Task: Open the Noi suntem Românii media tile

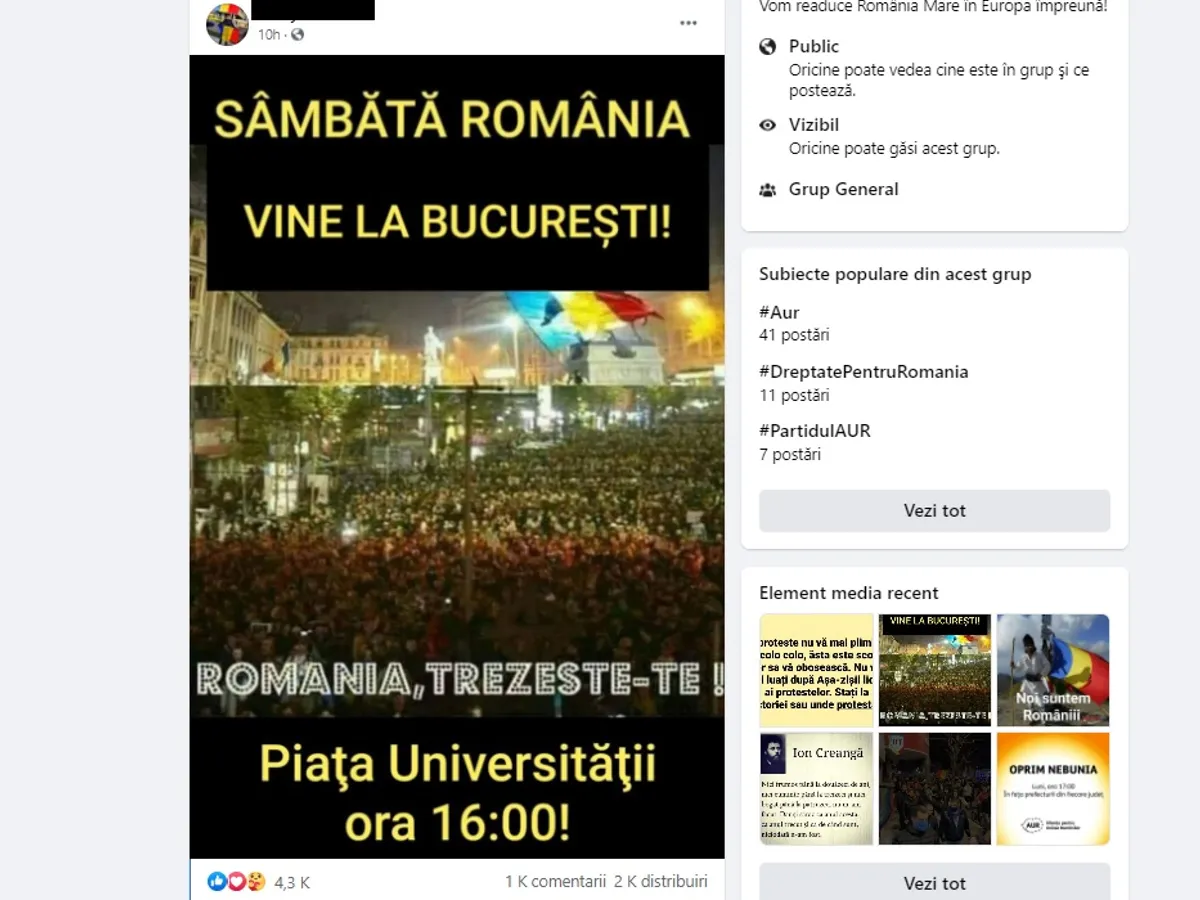Action: (1052, 670)
